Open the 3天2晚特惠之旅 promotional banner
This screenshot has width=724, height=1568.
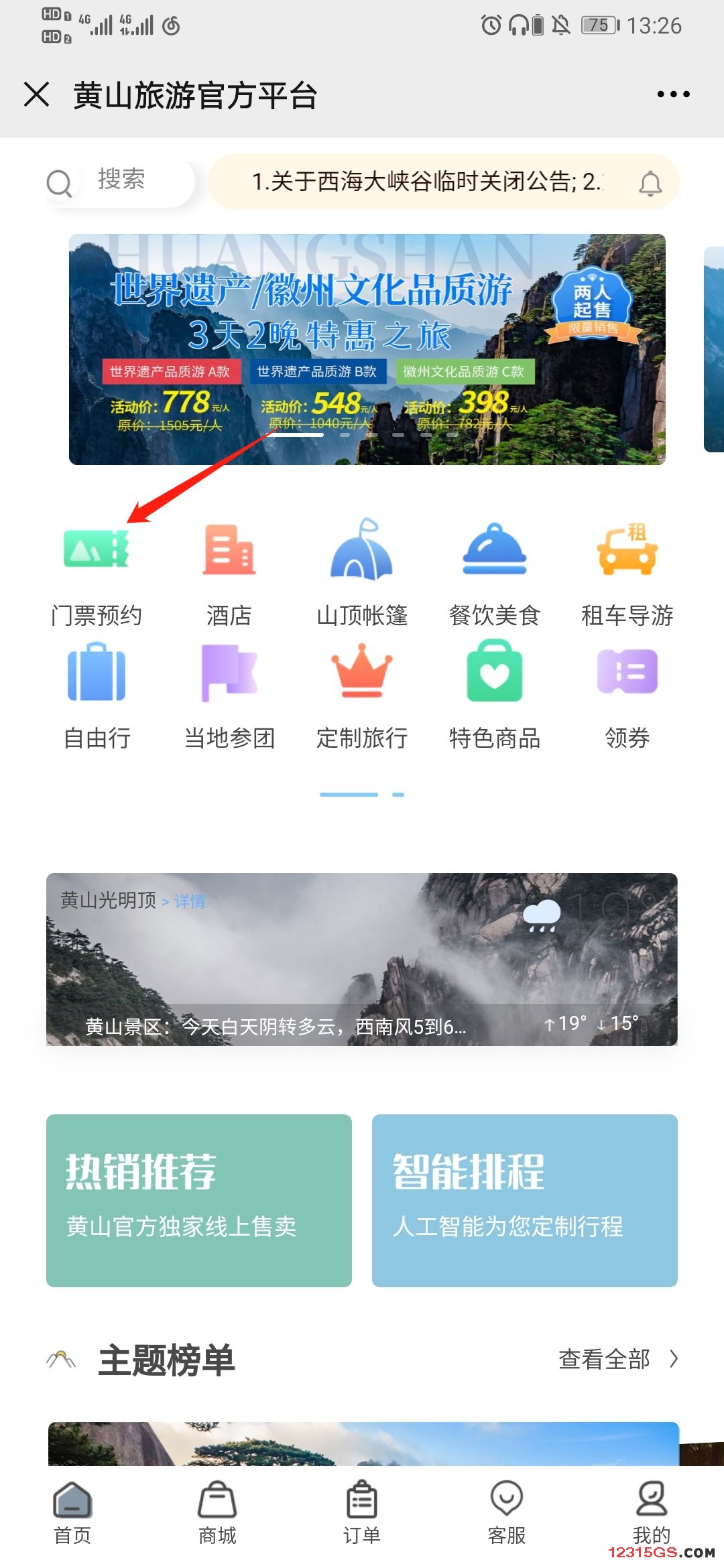coord(367,348)
